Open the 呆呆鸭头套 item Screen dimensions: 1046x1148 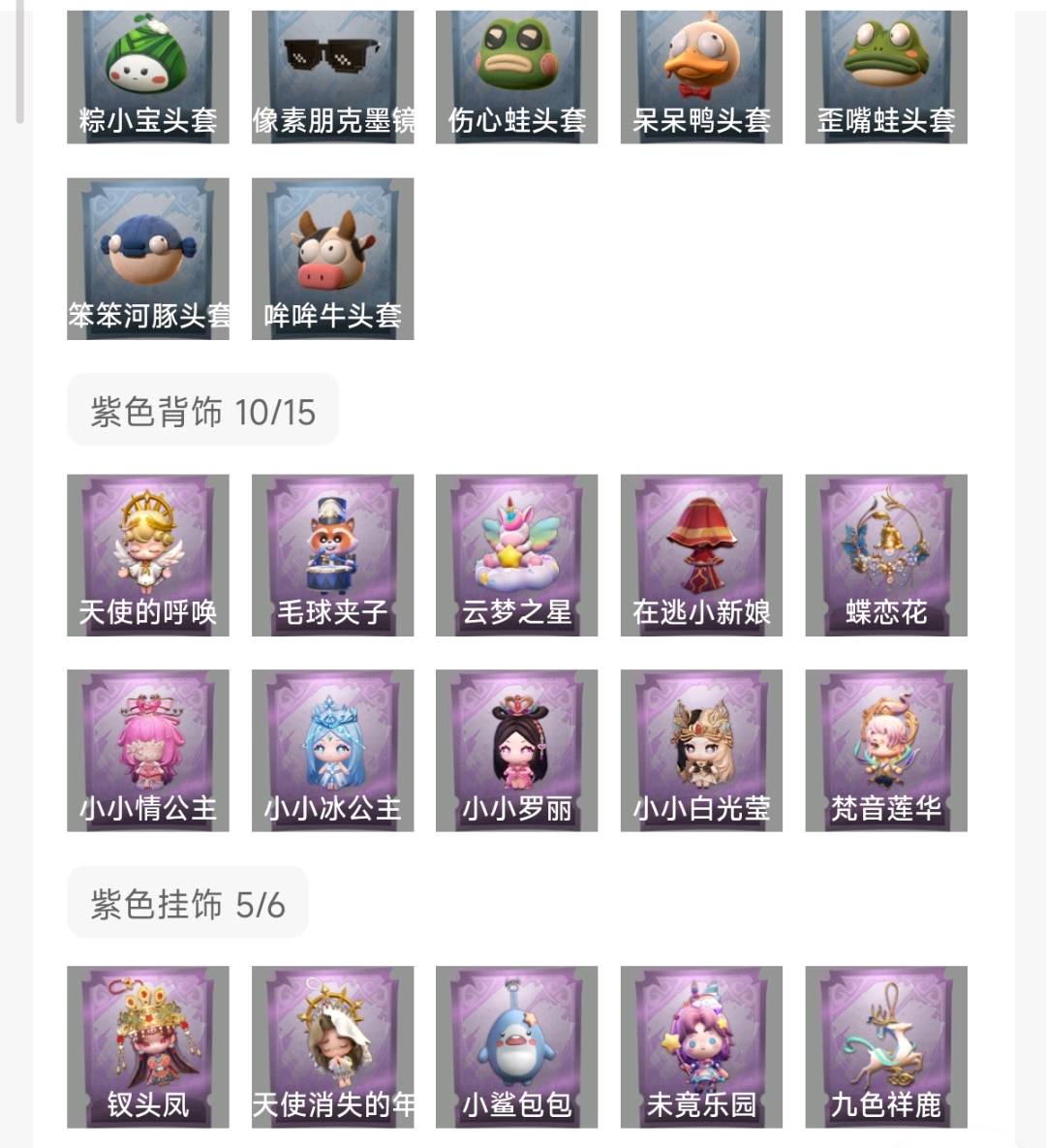[x=701, y=78]
